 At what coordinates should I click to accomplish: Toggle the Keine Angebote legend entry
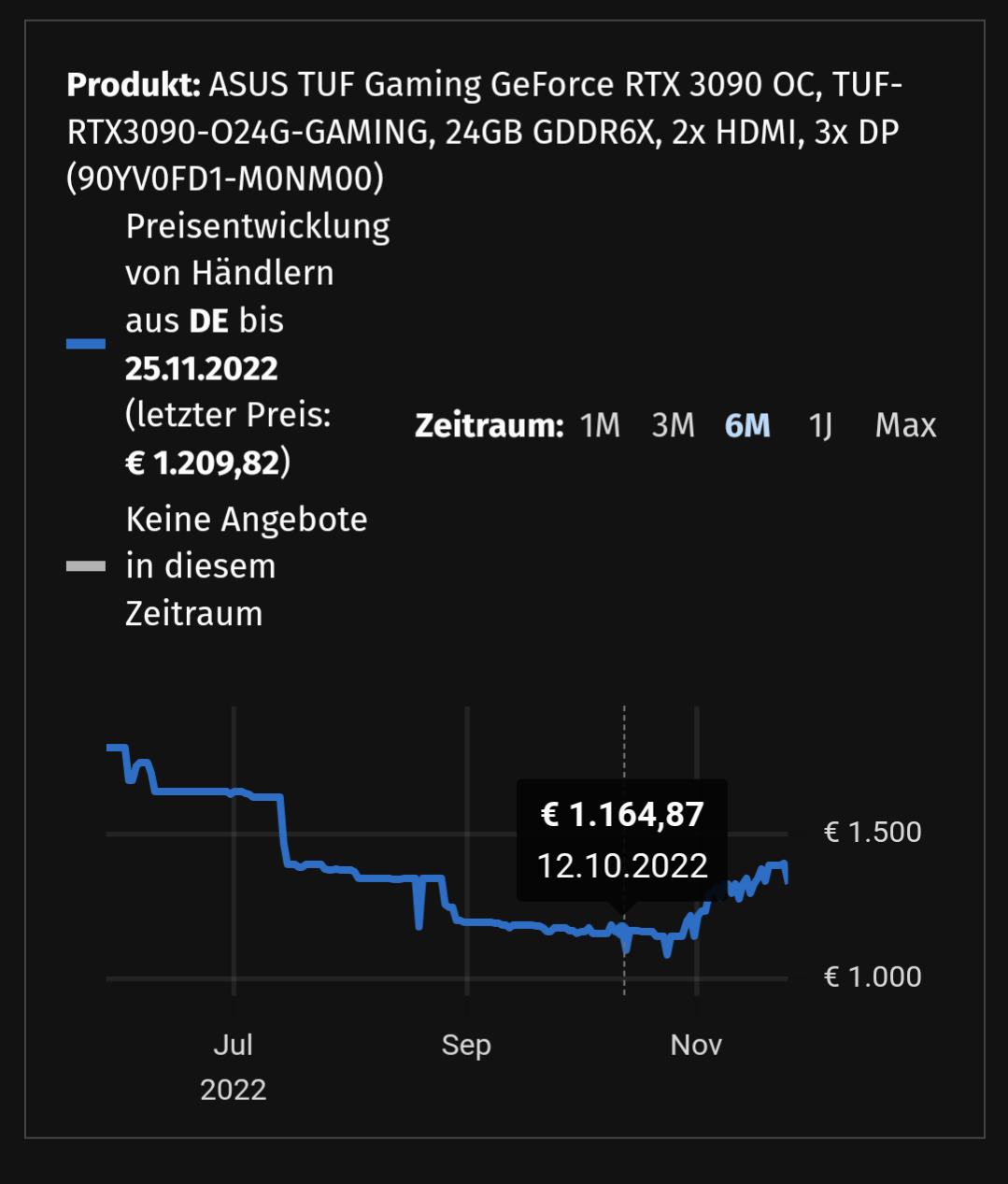pyautogui.click(x=217, y=566)
